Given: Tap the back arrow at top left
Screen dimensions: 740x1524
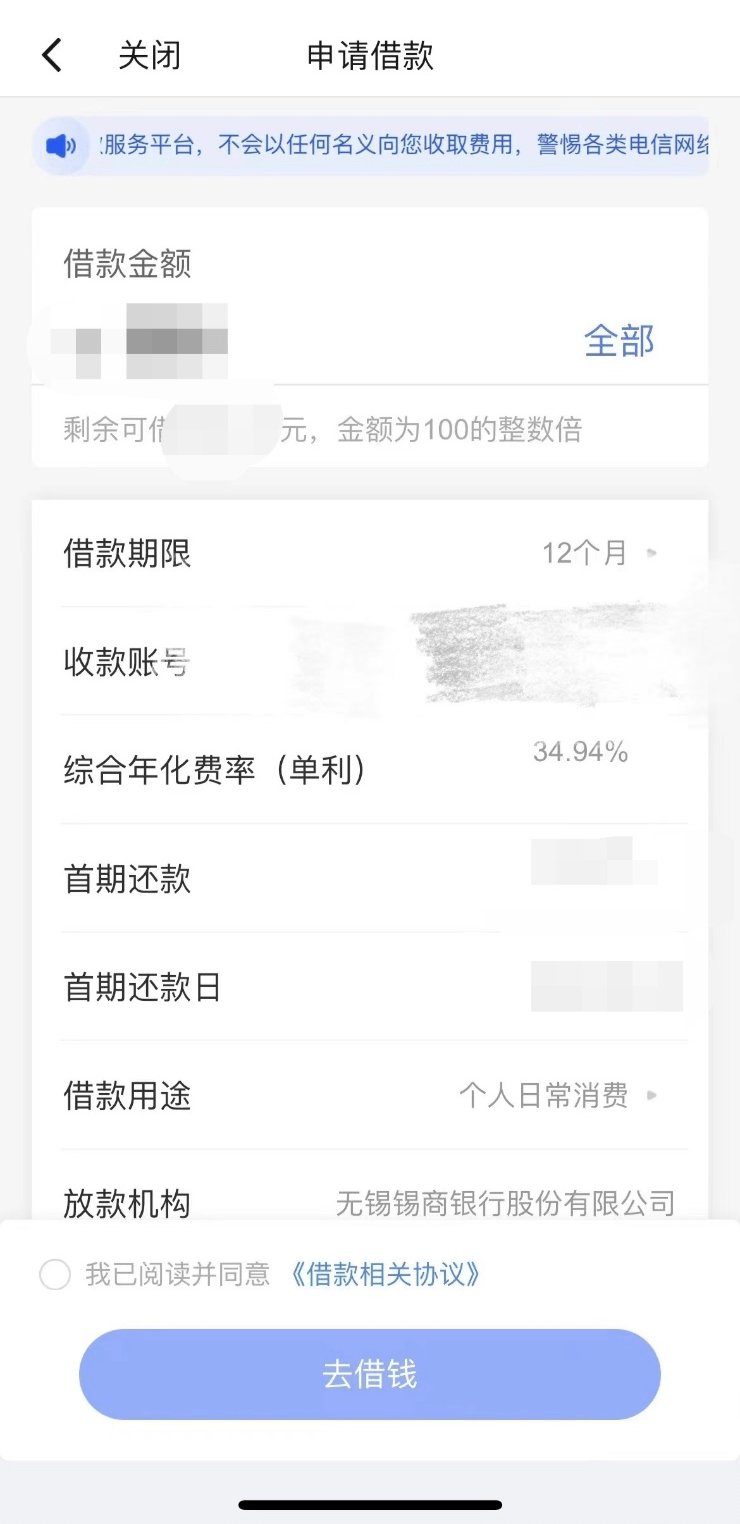Looking at the screenshot, I should [50, 55].
